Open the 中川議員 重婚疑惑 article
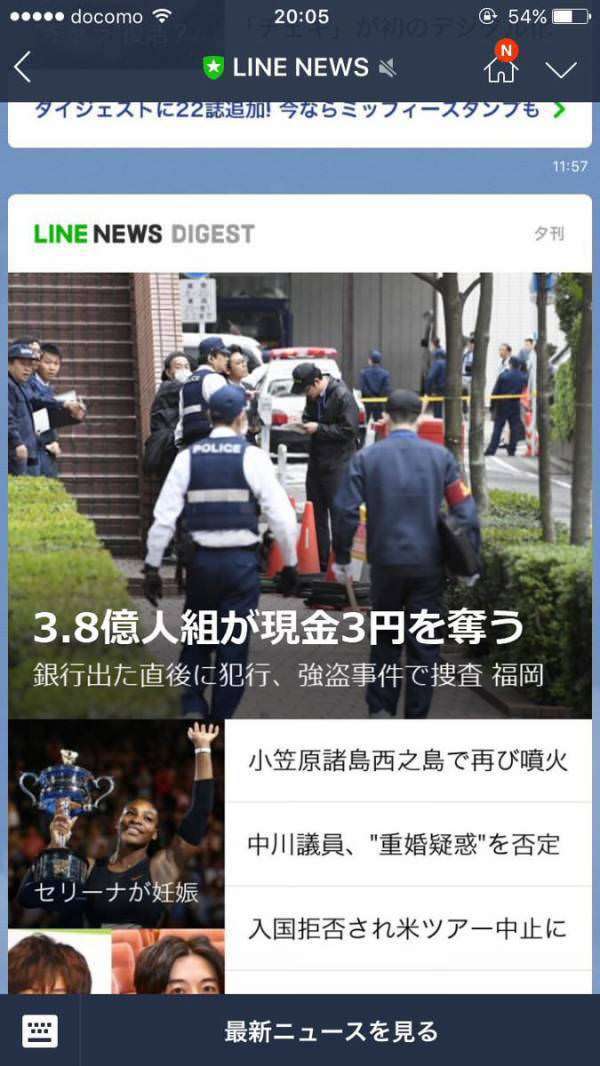 pyautogui.click(x=408, y=844)
